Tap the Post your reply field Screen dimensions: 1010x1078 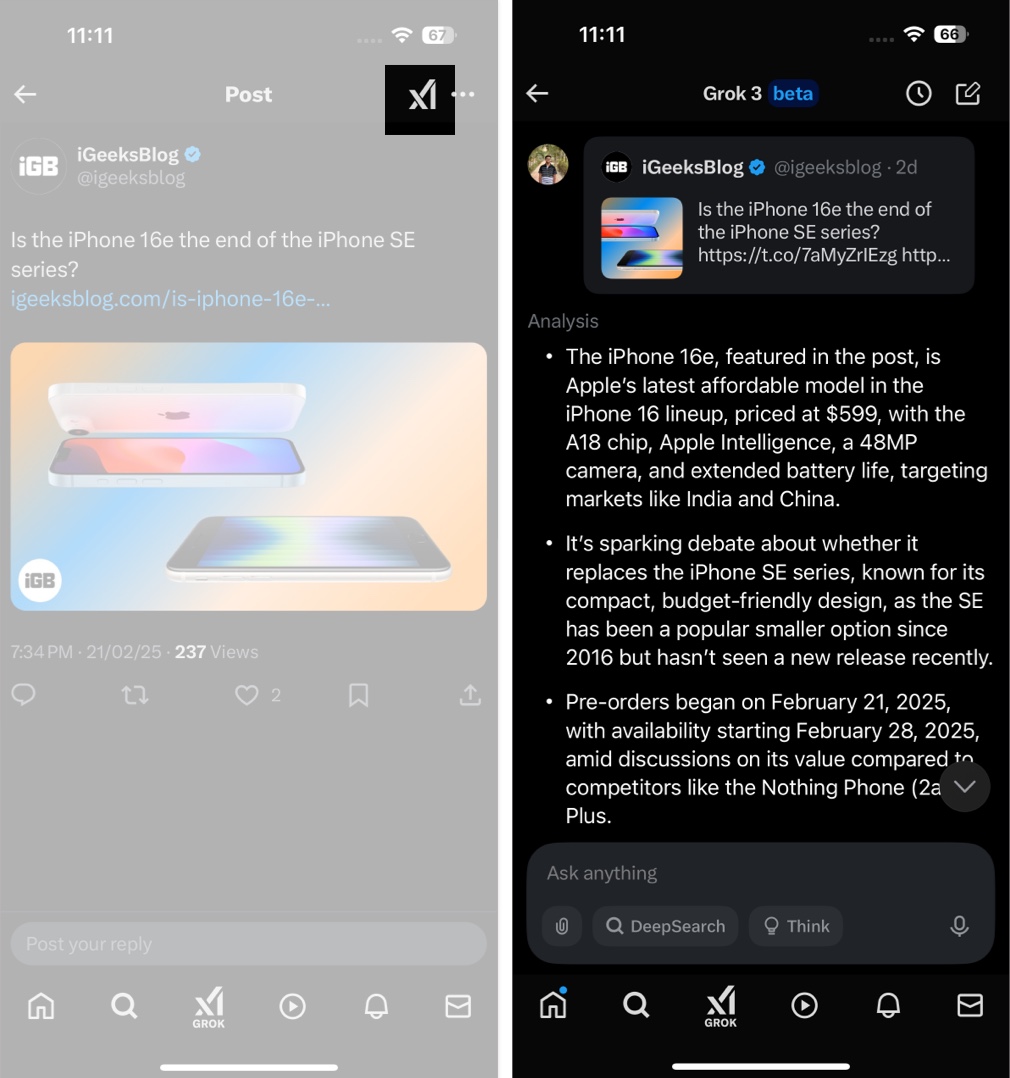248,944
